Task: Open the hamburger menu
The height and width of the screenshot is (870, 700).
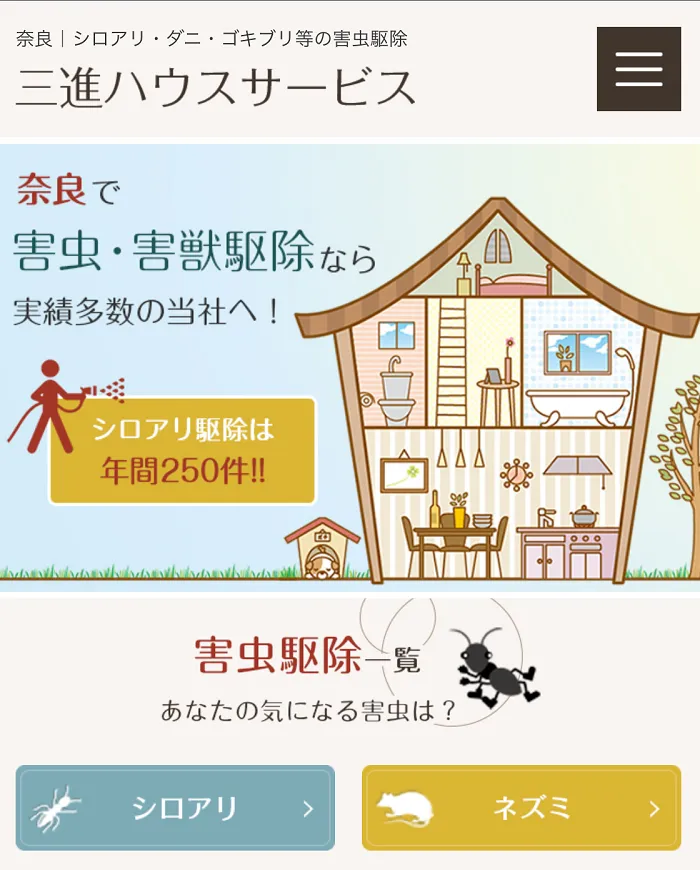Action: (638, 69)
